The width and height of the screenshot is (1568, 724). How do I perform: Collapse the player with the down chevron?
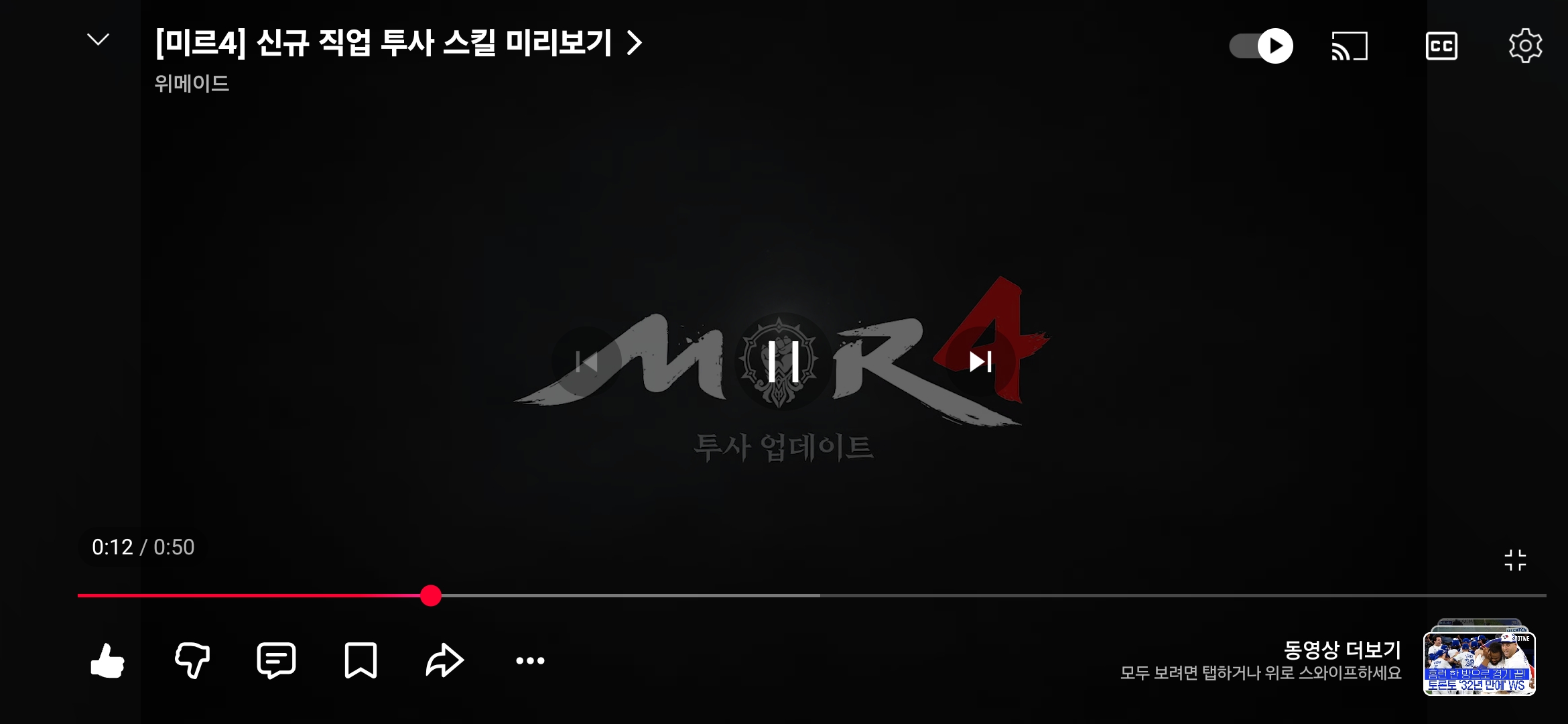point(99,40)
